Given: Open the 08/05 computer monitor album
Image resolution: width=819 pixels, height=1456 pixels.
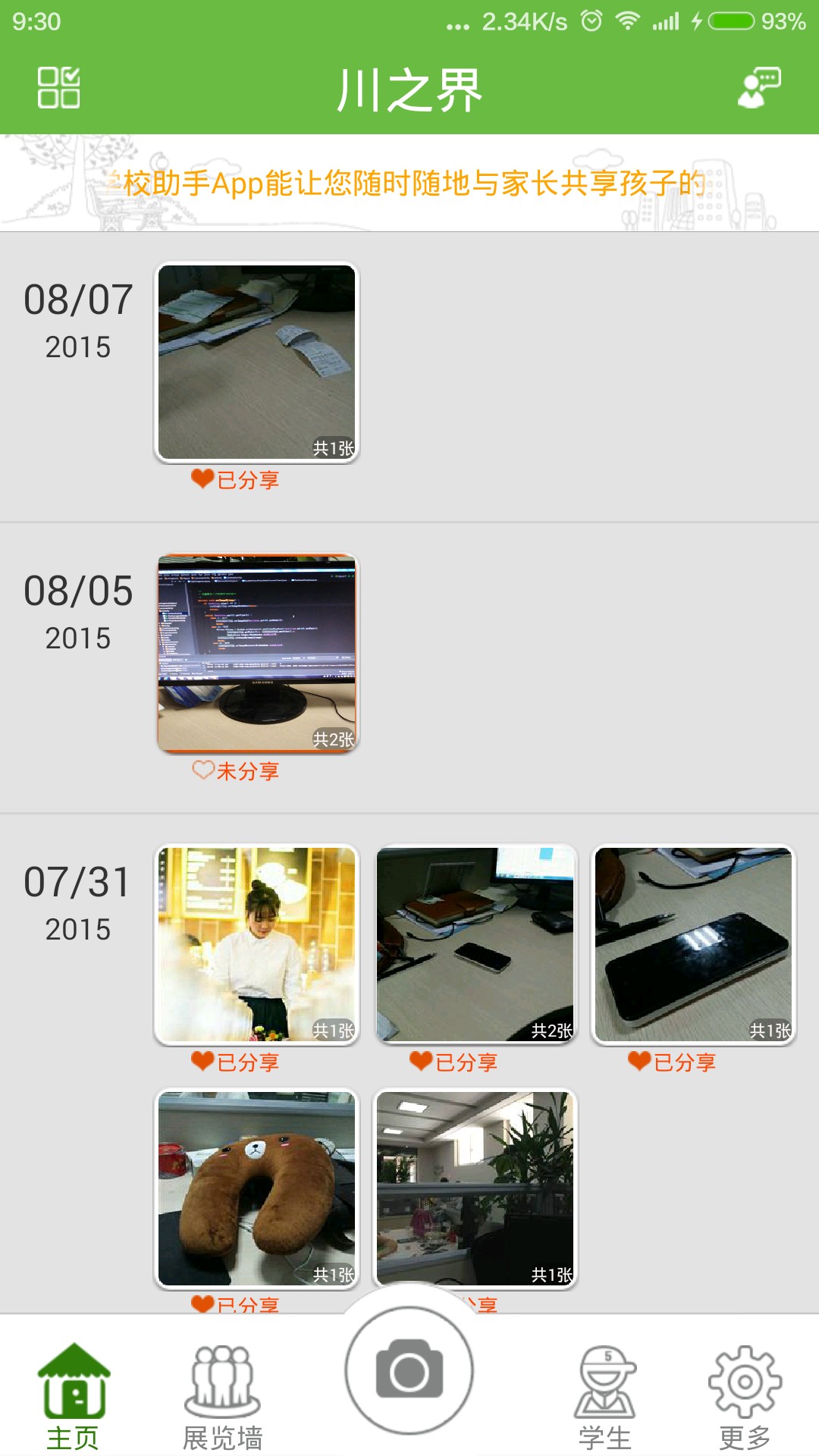Looking at the screenshot, I should (x=256, y=653).
